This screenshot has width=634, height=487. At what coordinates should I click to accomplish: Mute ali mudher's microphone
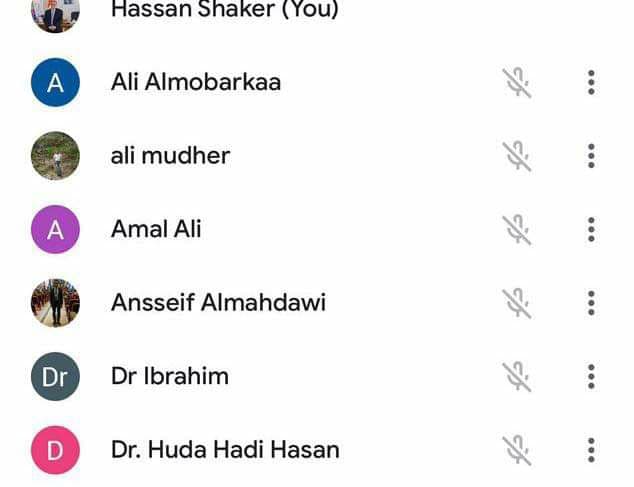(x=517, y=156)
